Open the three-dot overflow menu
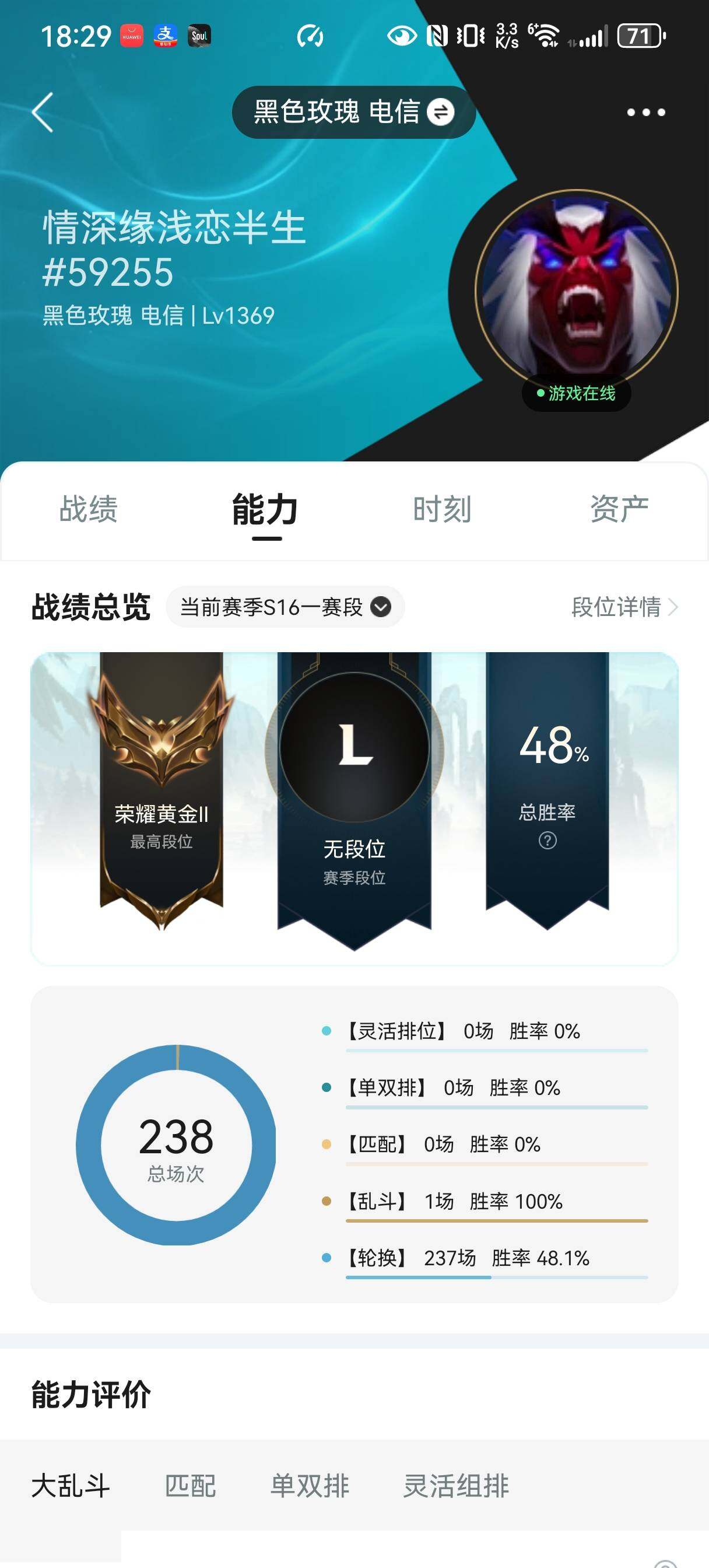Viewport: 709px width, 1568px height. pos(645,113)
